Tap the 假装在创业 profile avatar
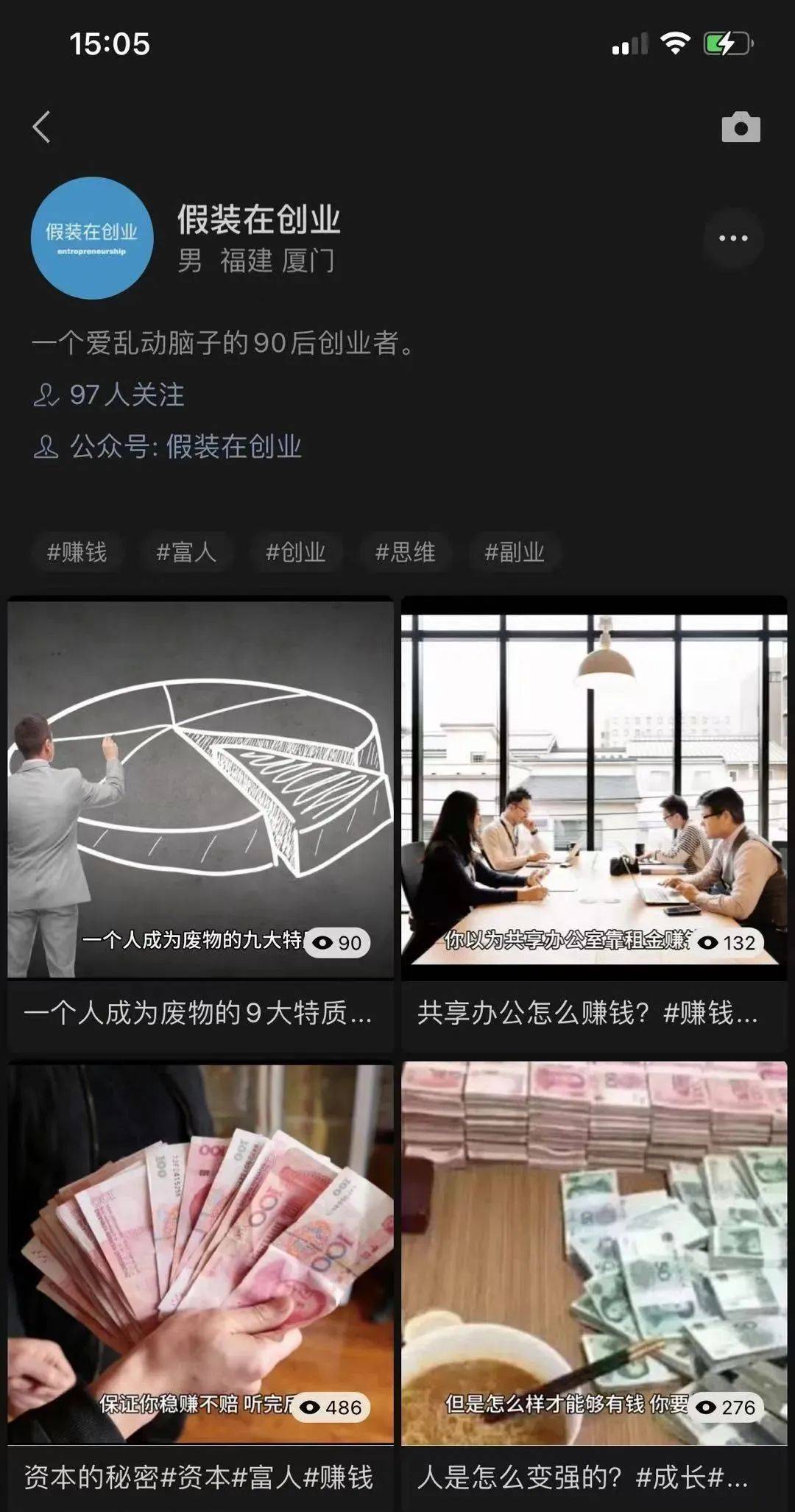Image resolution: width=795 pixels, height=1512 pixels. coord(92,238)
